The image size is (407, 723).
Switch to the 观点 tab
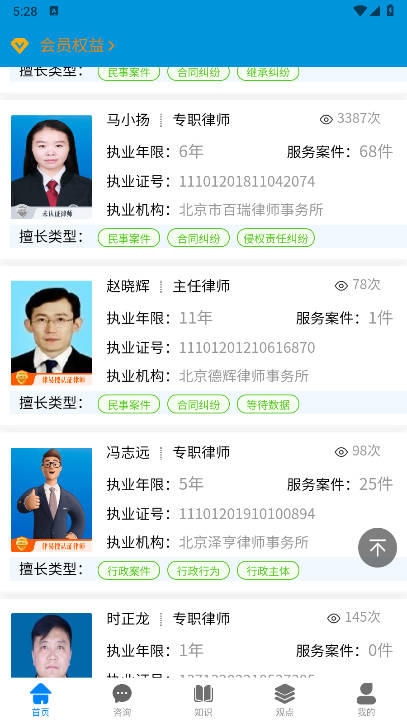[284, 700]
